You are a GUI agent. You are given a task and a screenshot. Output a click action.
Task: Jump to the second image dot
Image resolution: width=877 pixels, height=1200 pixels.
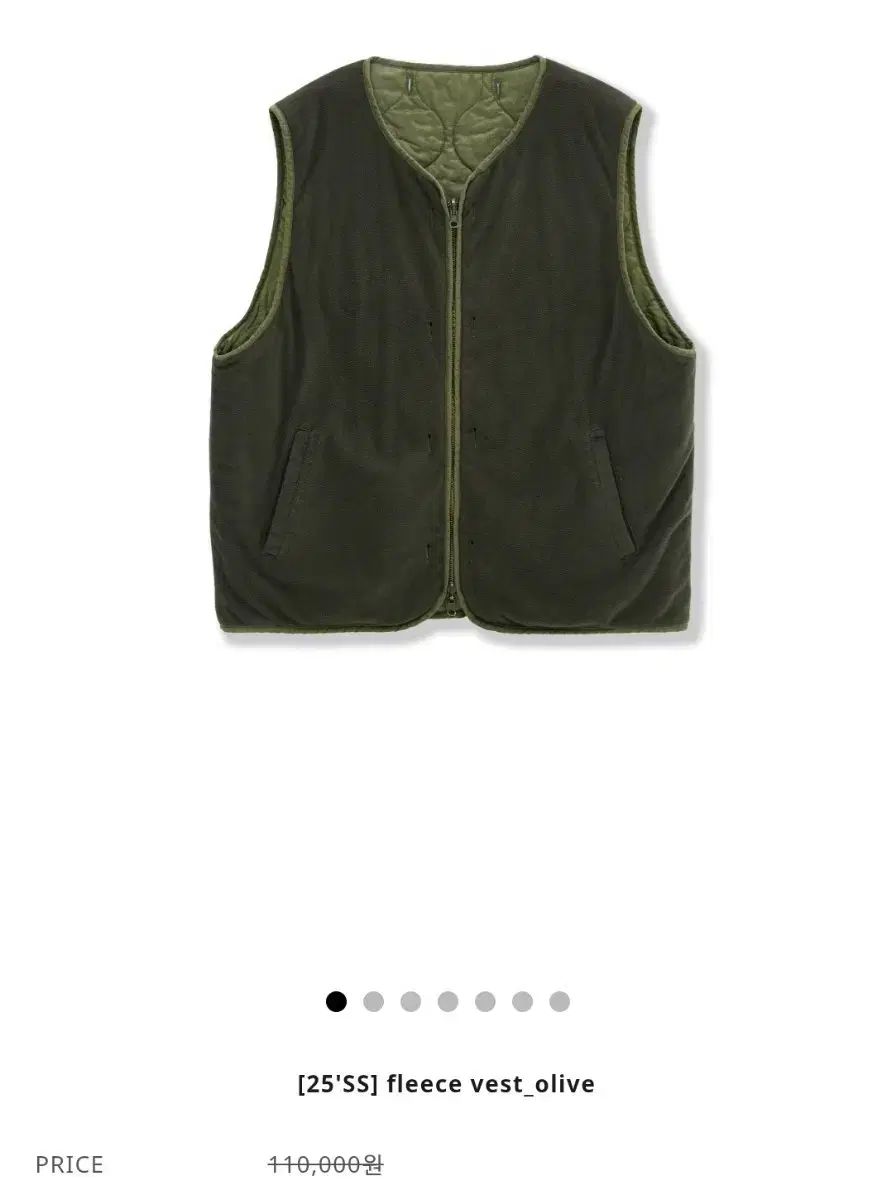pyautogui.click(x=373, y=1001)
